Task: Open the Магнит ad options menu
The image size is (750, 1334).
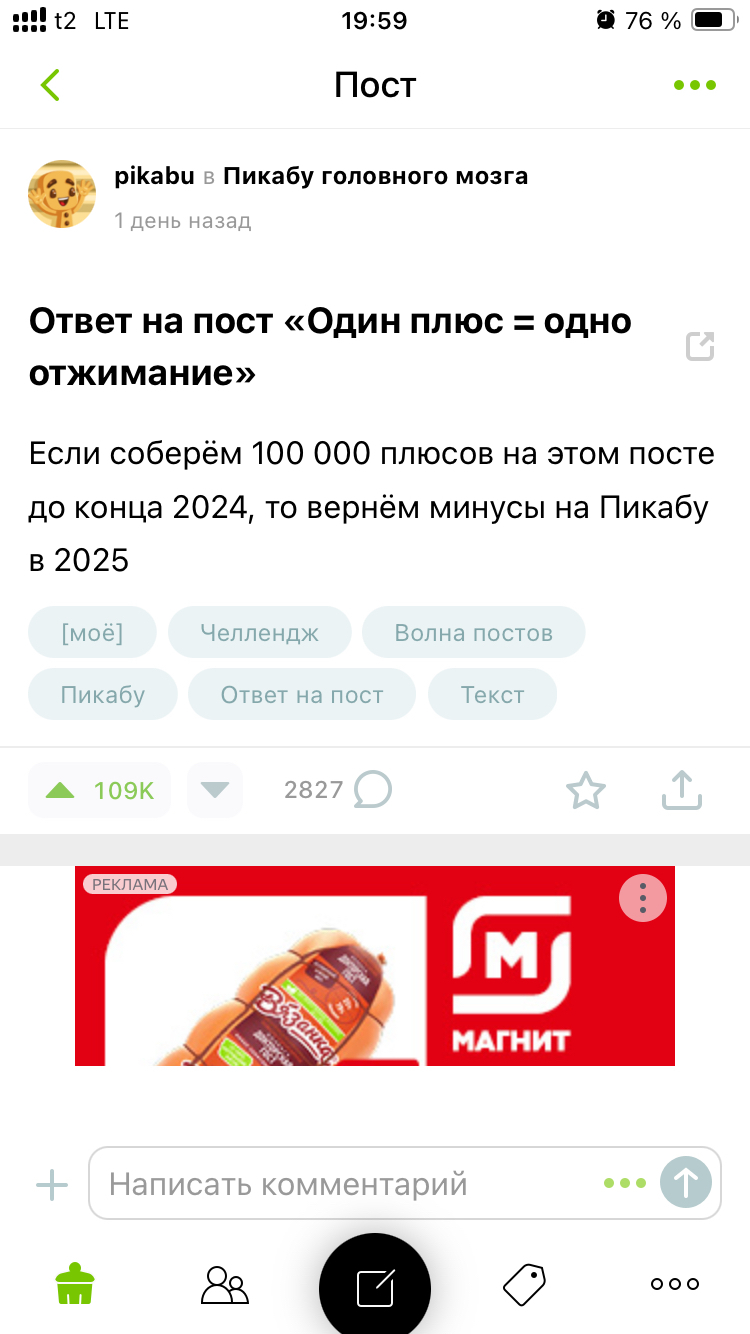Action: [x=643, y=898]
